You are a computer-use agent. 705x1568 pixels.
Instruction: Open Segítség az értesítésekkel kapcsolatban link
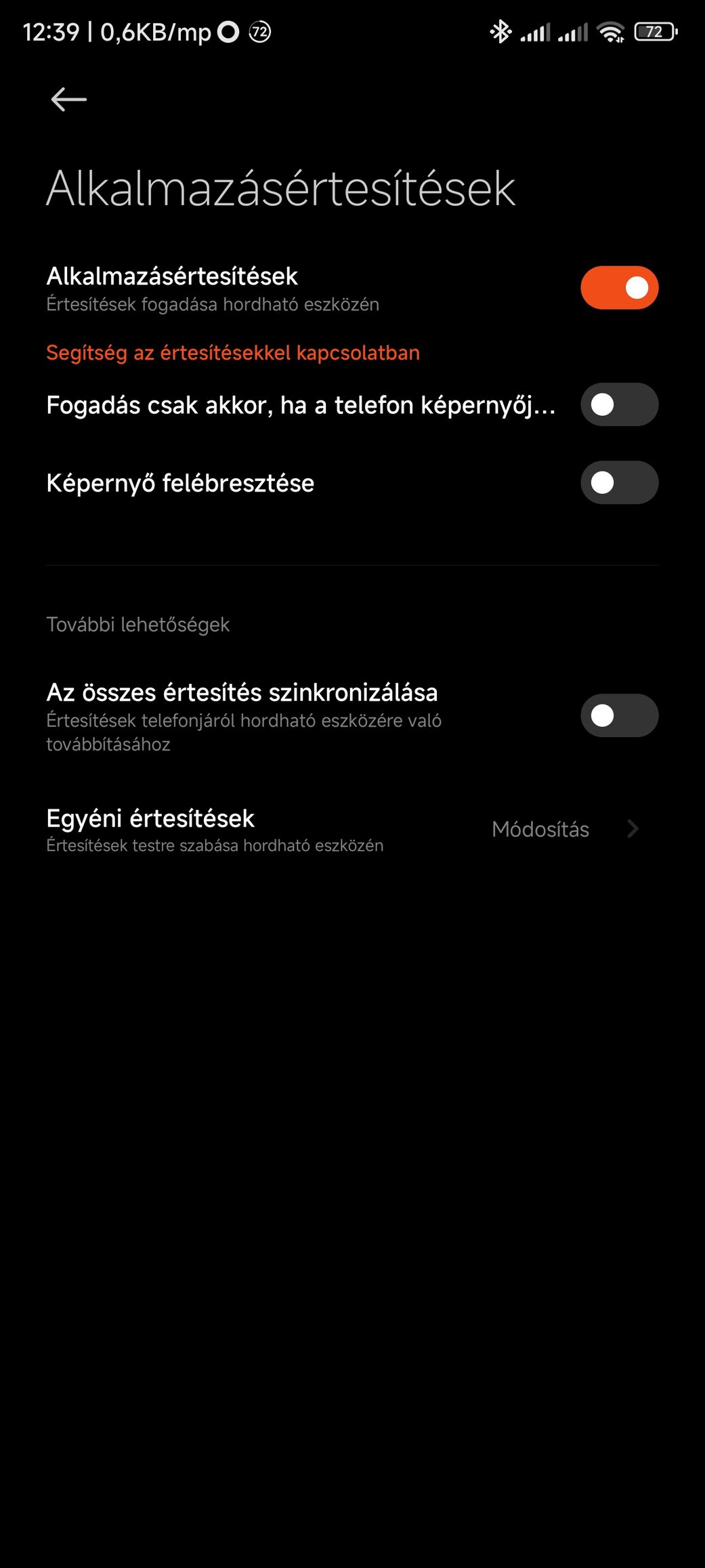233,353
